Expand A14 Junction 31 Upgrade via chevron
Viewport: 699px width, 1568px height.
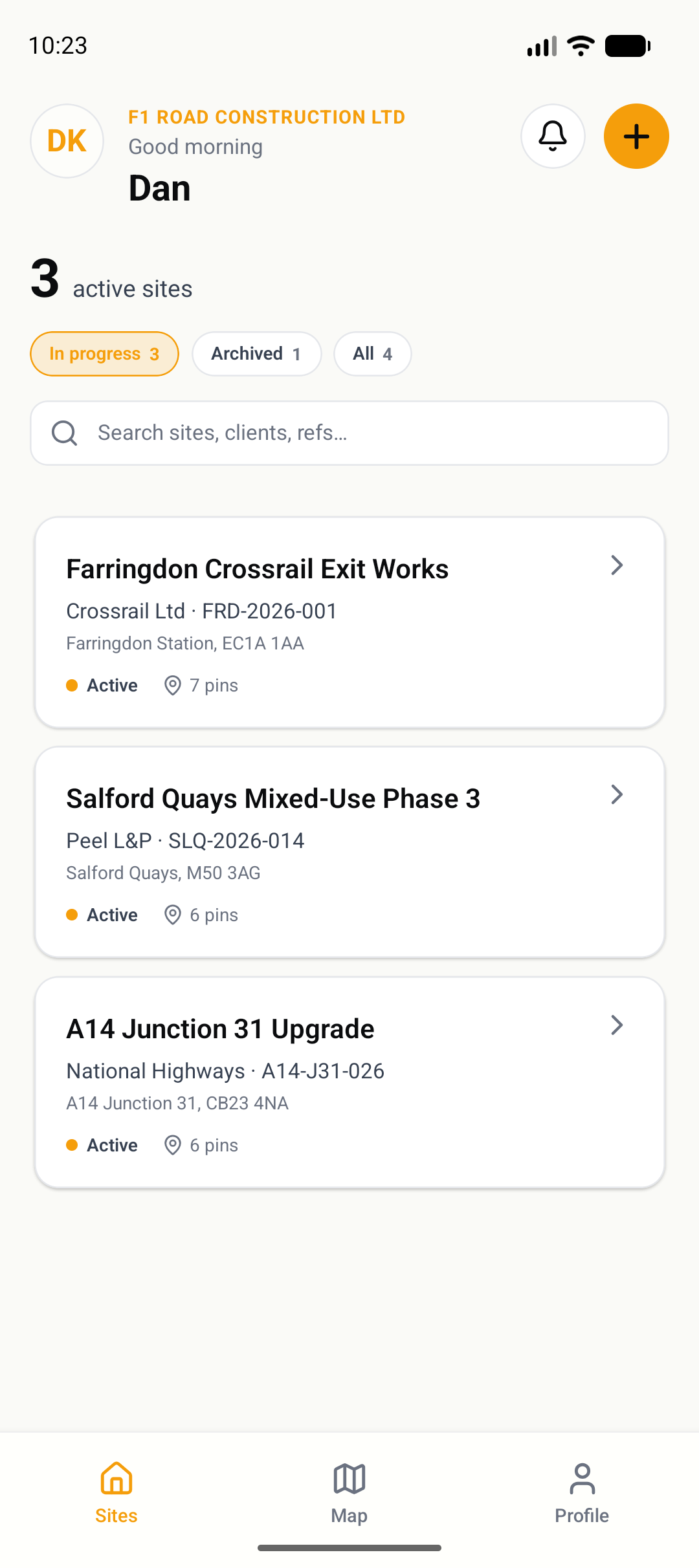click(617, 1025)
